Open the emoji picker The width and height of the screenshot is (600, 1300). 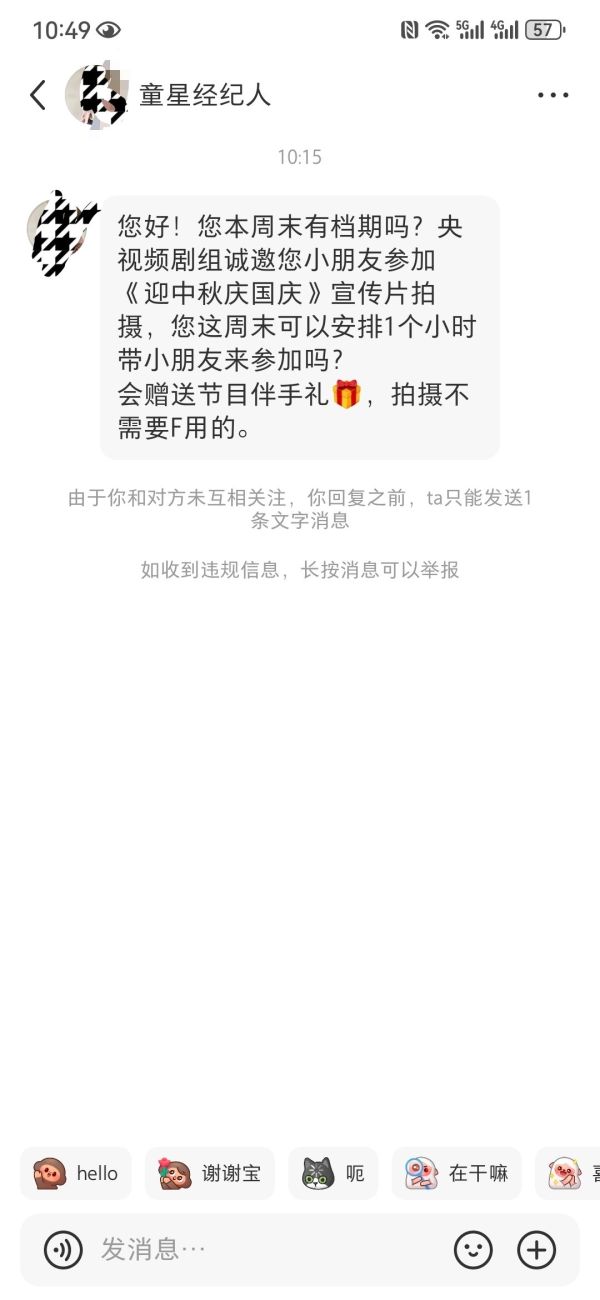[x=473, y=1249]
